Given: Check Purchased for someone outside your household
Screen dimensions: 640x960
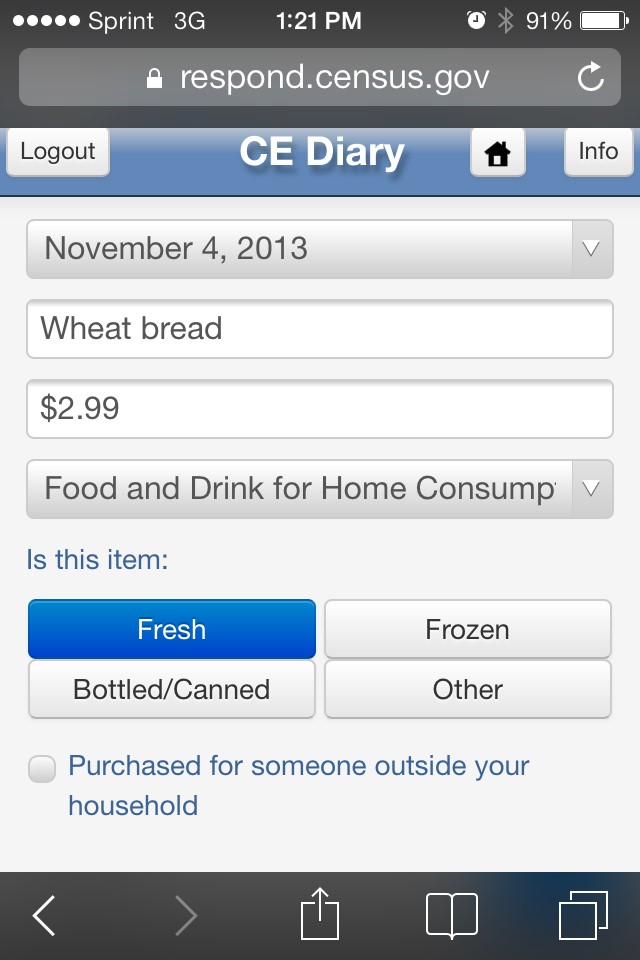Looking at the screenshot, I should 42,769.
